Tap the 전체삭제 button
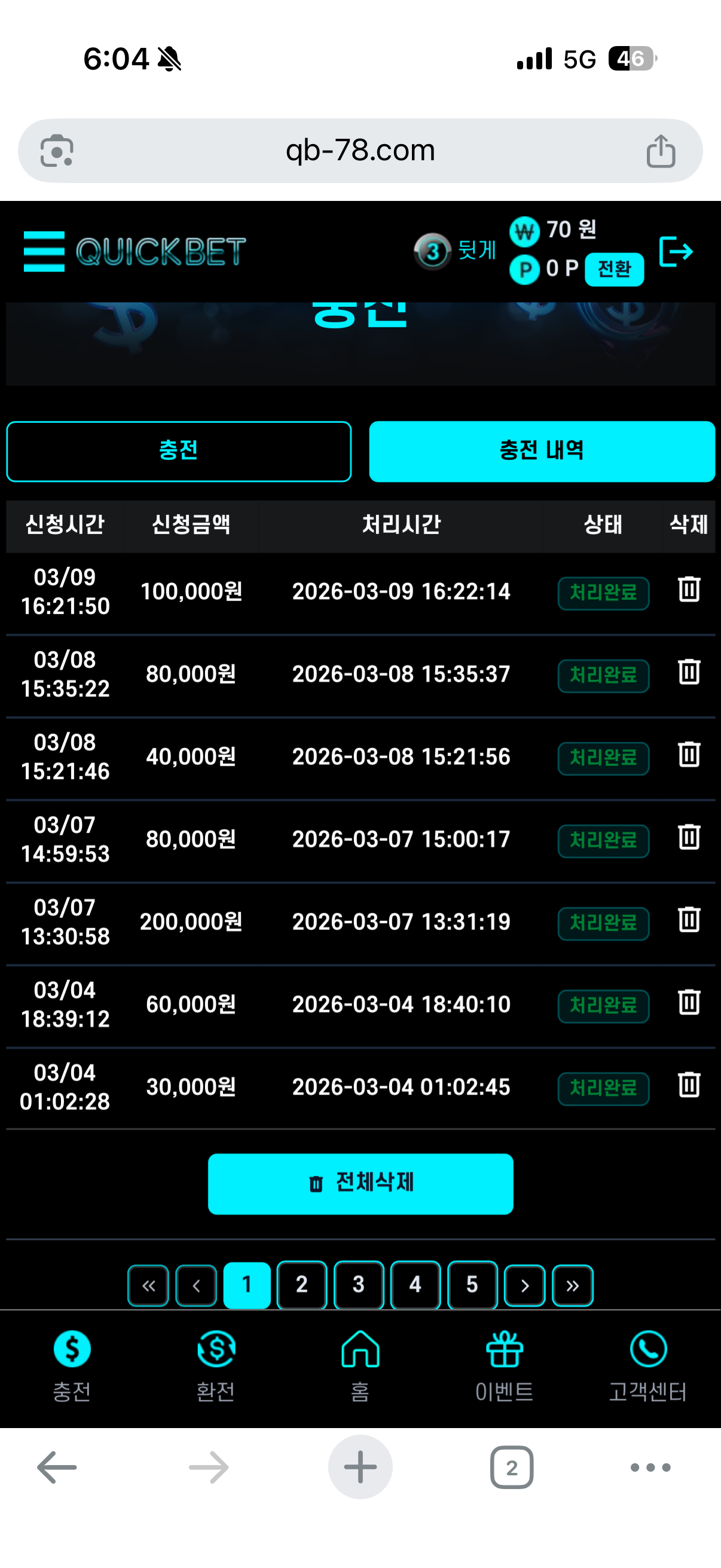Screen dimensions: 721x1568 [x=360, y=1183]
